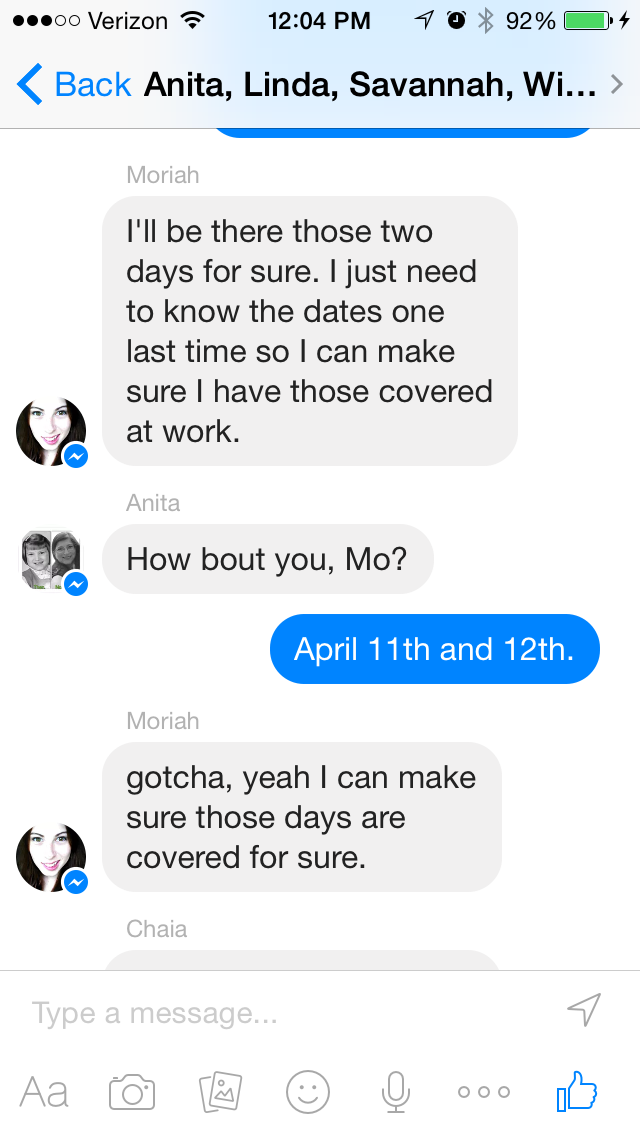
Task: Open the camera to take a photo
Action: coord(132,1091)
